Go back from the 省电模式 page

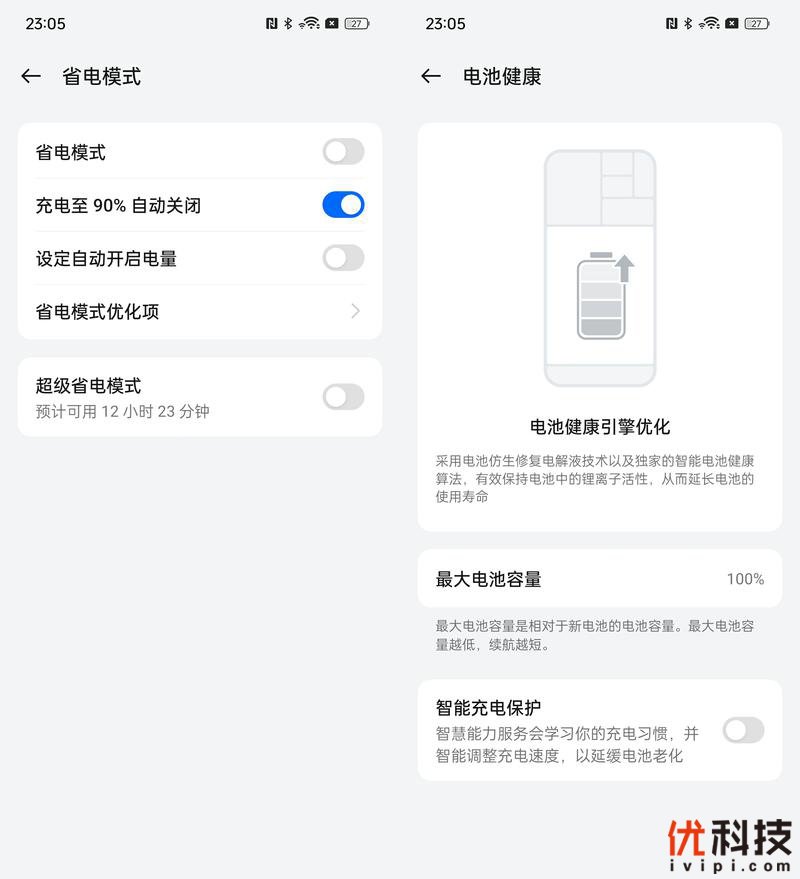pos(31,76)
